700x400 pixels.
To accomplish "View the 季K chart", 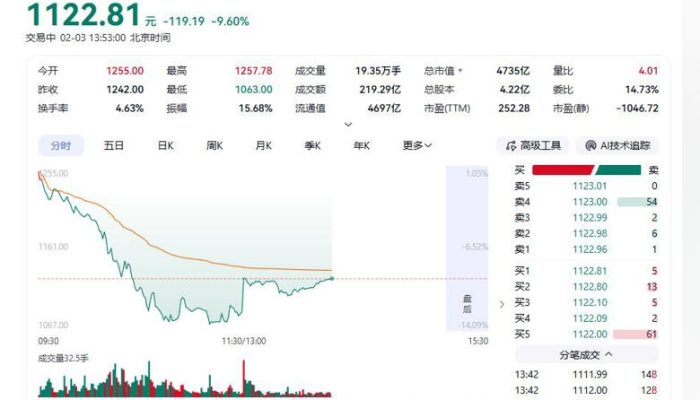I will point(312,146).
